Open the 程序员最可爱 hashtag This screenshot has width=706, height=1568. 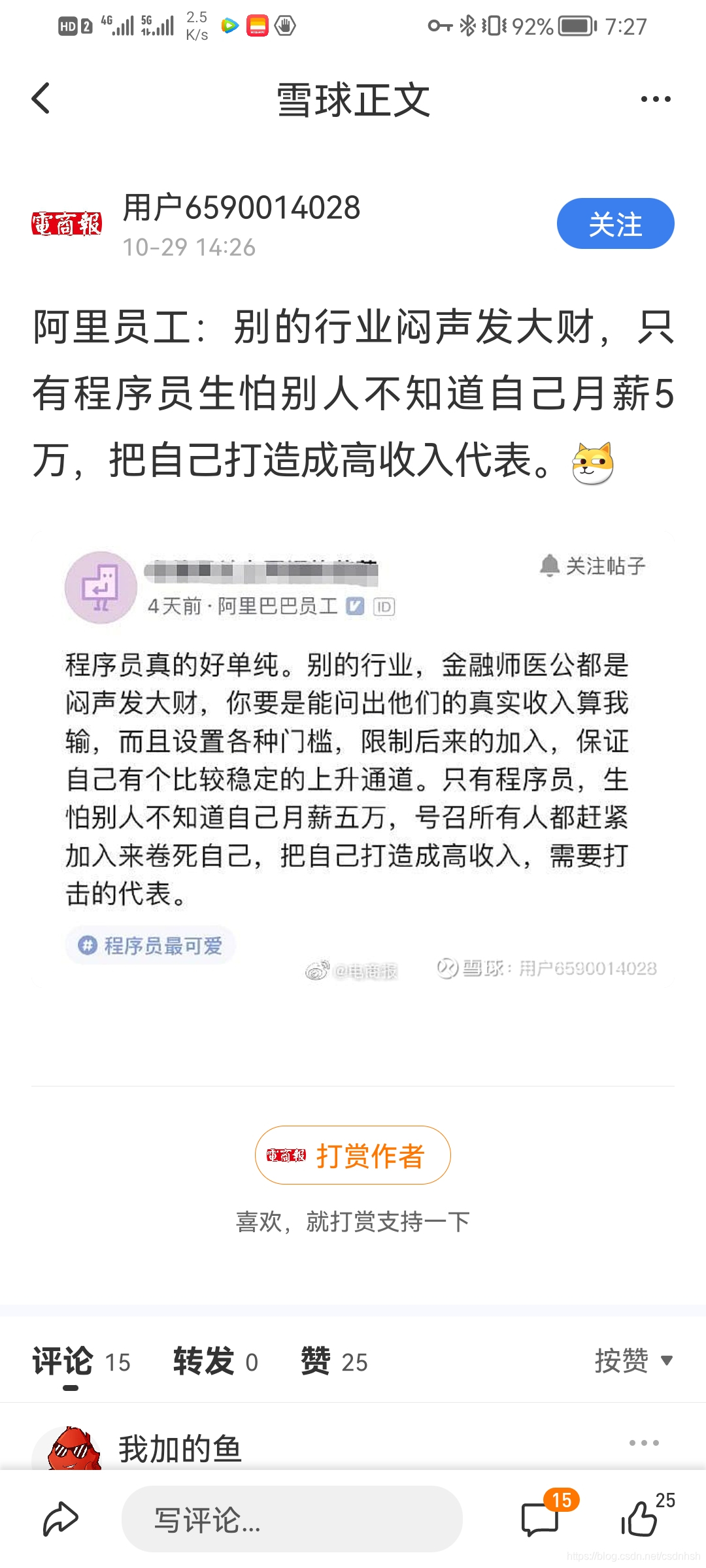[150, 945]
